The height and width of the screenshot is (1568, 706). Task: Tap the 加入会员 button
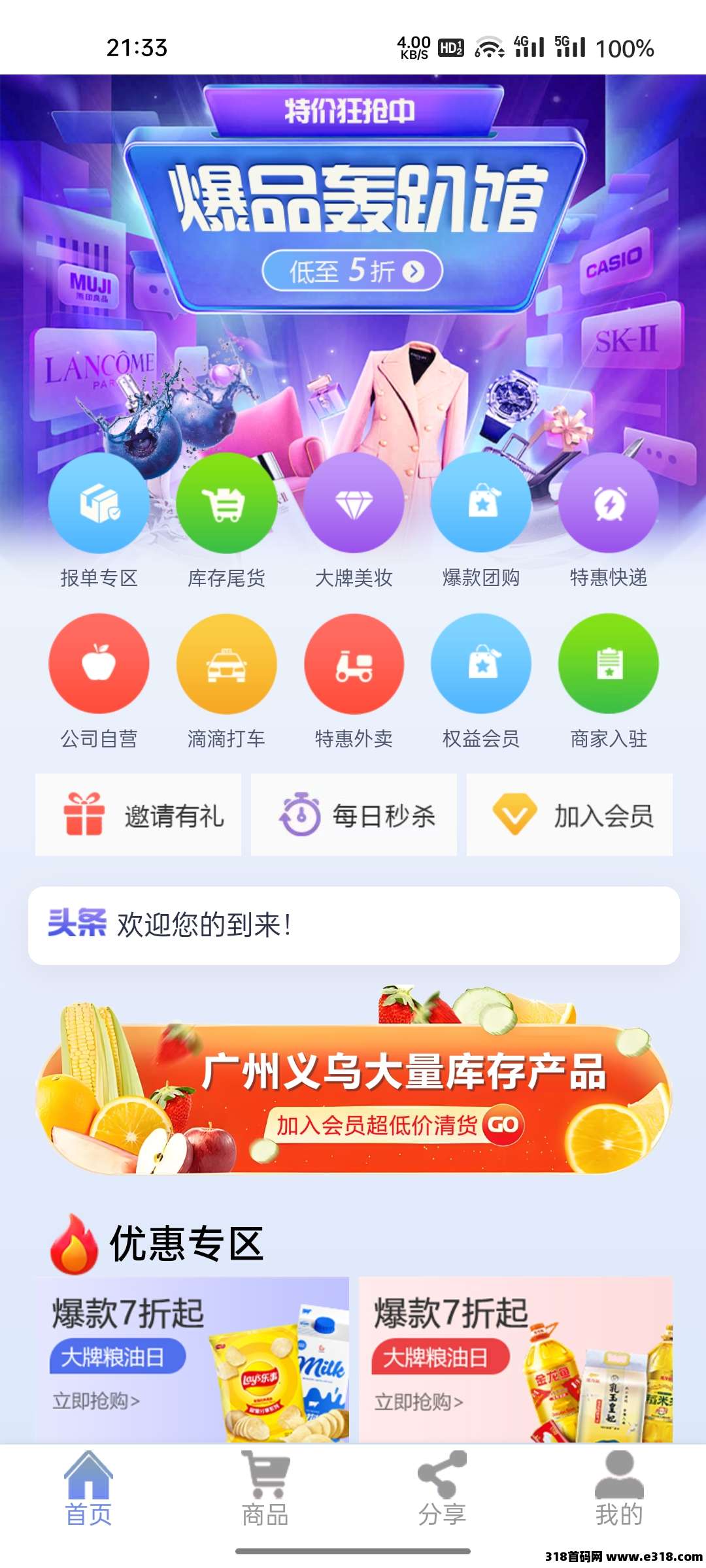(569, 815)
